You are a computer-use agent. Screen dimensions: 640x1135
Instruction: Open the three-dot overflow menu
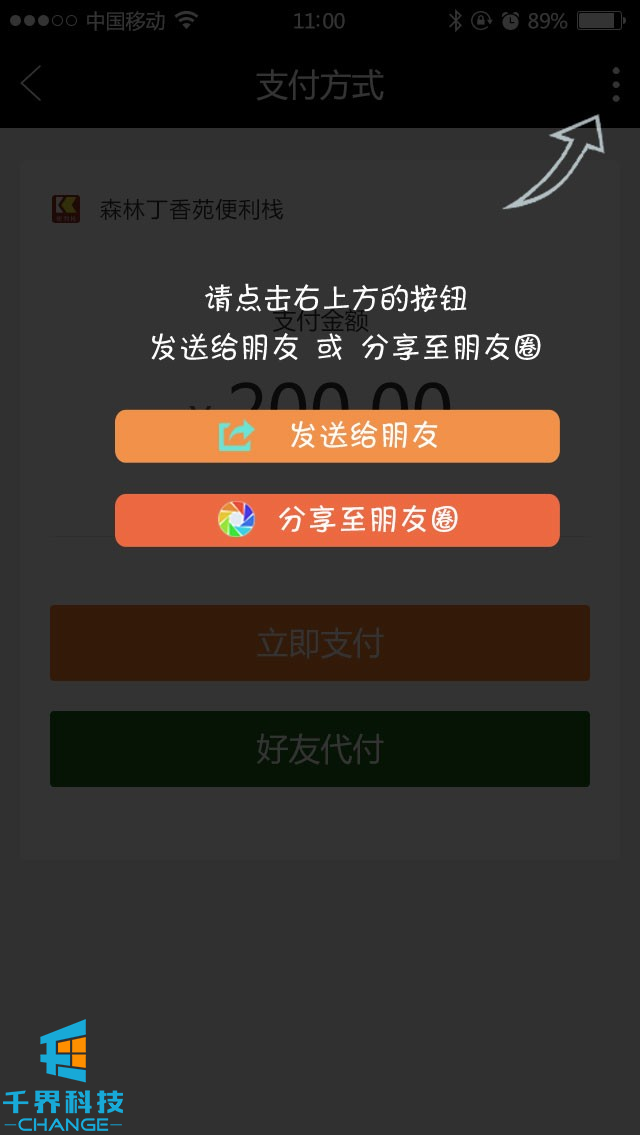pos(616,85)
